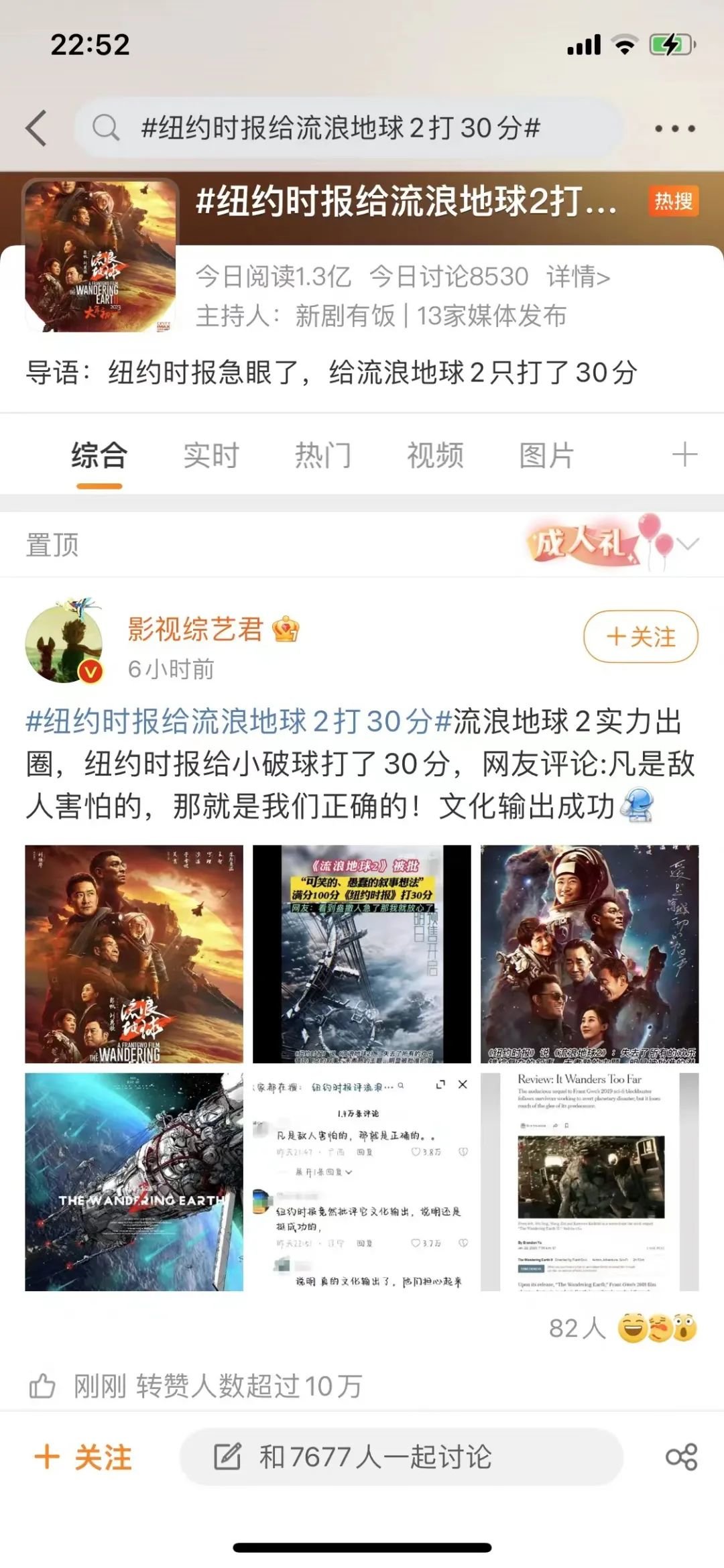Follow 影视综艺君 with the +关注 button
This screenshot has height=1568, width=724.
[x=640, y=636]
